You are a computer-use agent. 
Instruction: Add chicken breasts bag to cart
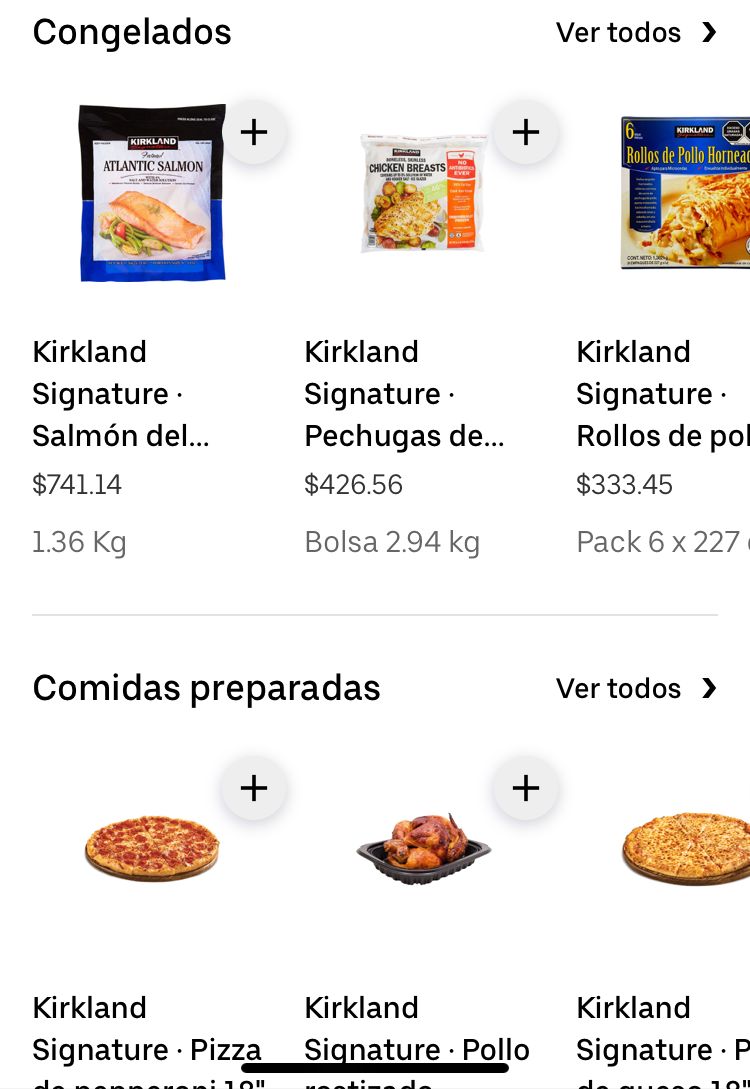click(x=525, y=132)
